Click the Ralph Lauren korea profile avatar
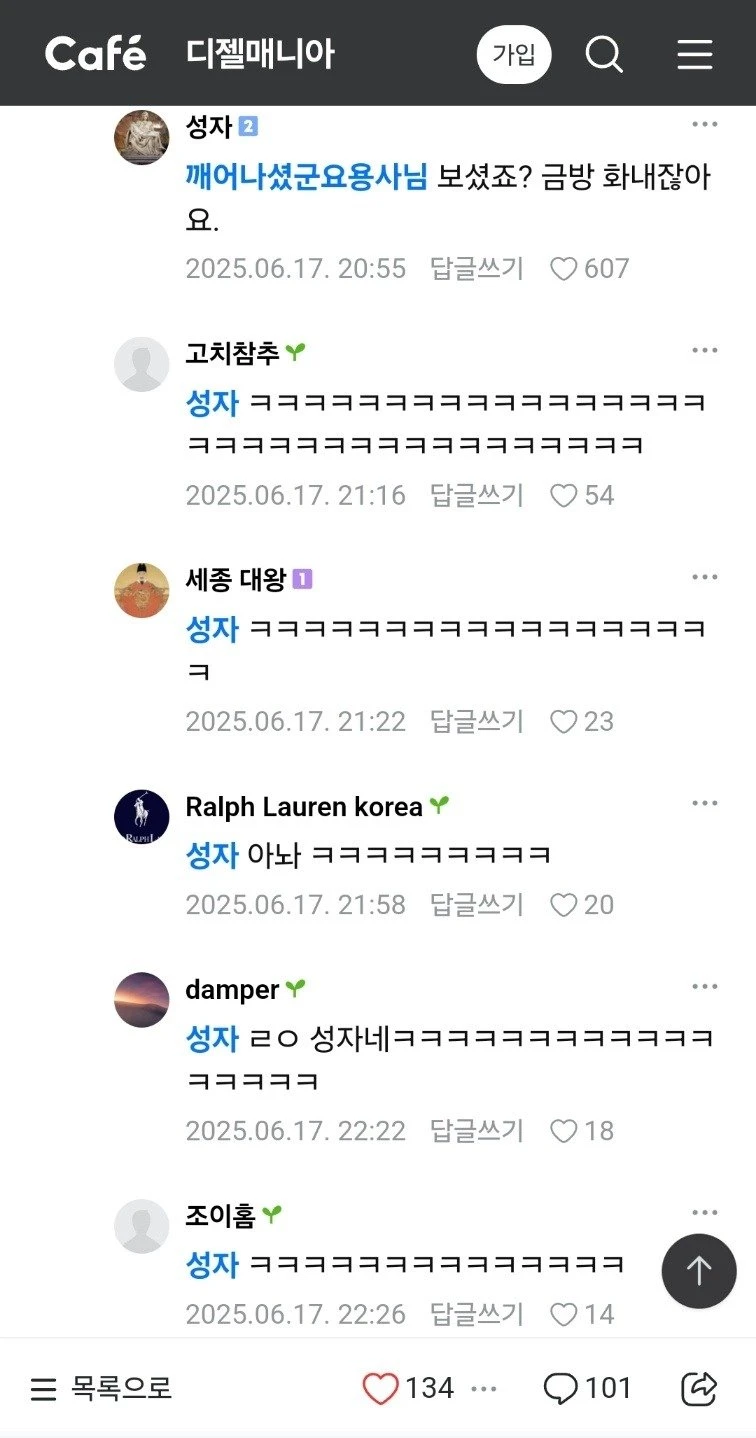This screenshot has height=1438, width=756. [x=141, y=815]
